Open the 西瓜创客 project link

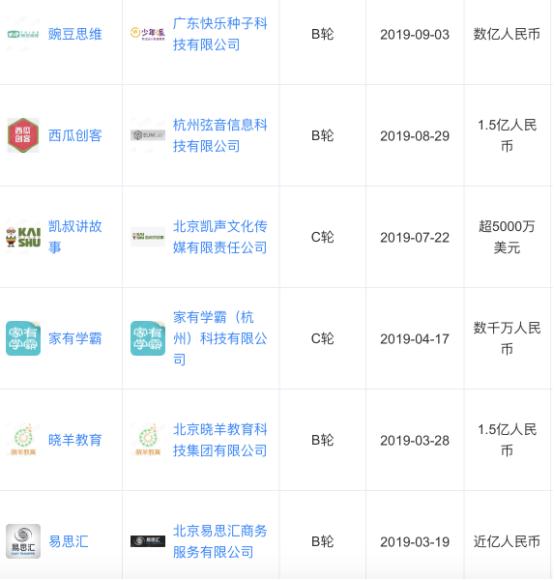pos(75,135)
